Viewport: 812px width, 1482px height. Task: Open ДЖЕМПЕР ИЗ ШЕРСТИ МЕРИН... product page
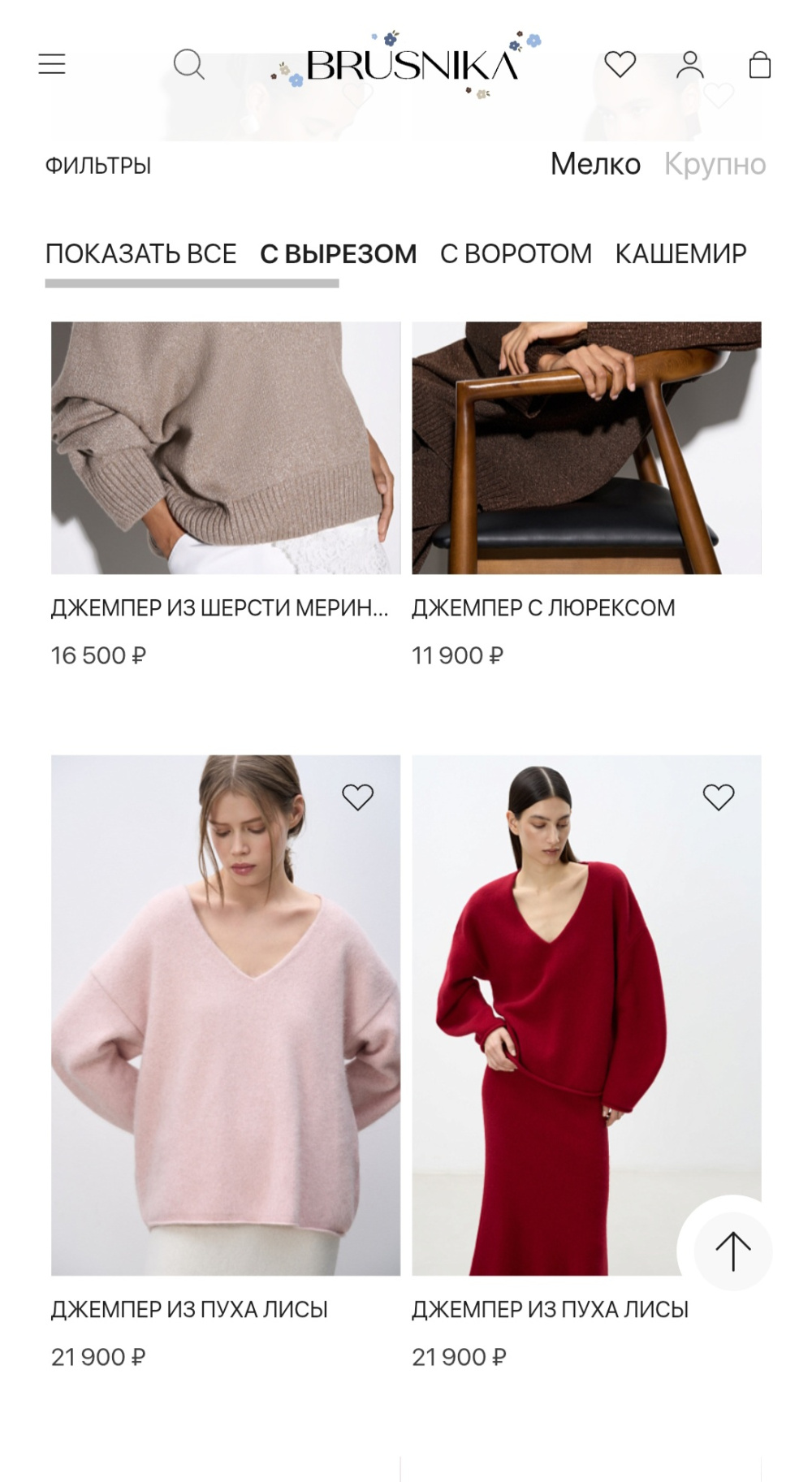[222, 606]
